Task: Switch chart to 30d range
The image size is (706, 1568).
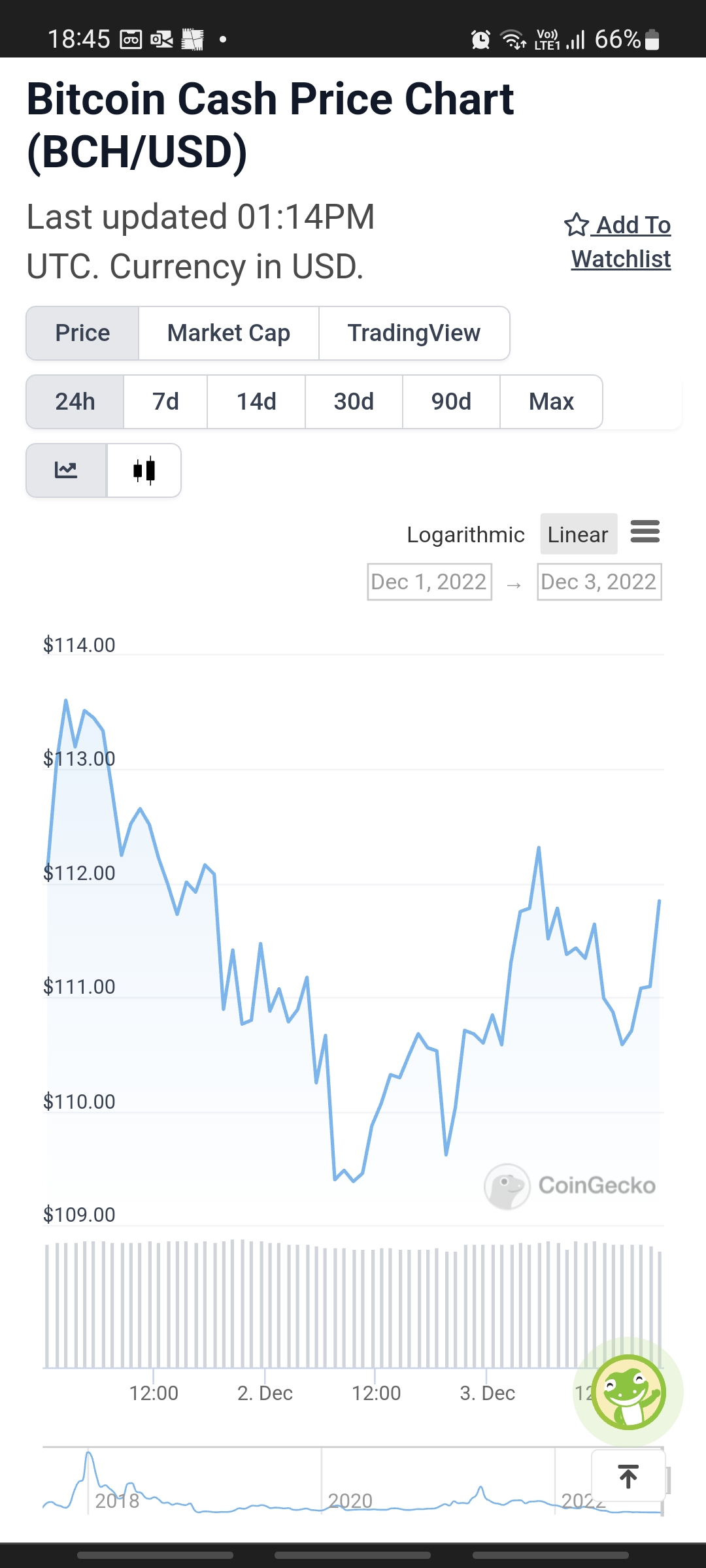Action: point(354,402)
